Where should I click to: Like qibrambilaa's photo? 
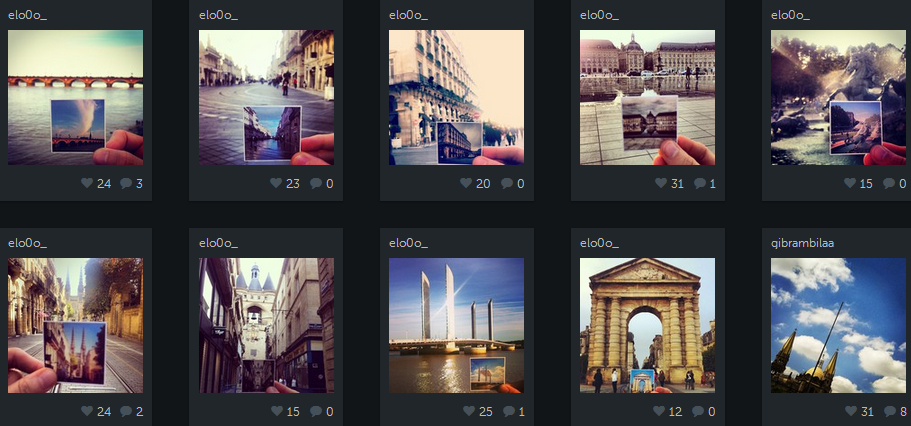pos(850,411)
